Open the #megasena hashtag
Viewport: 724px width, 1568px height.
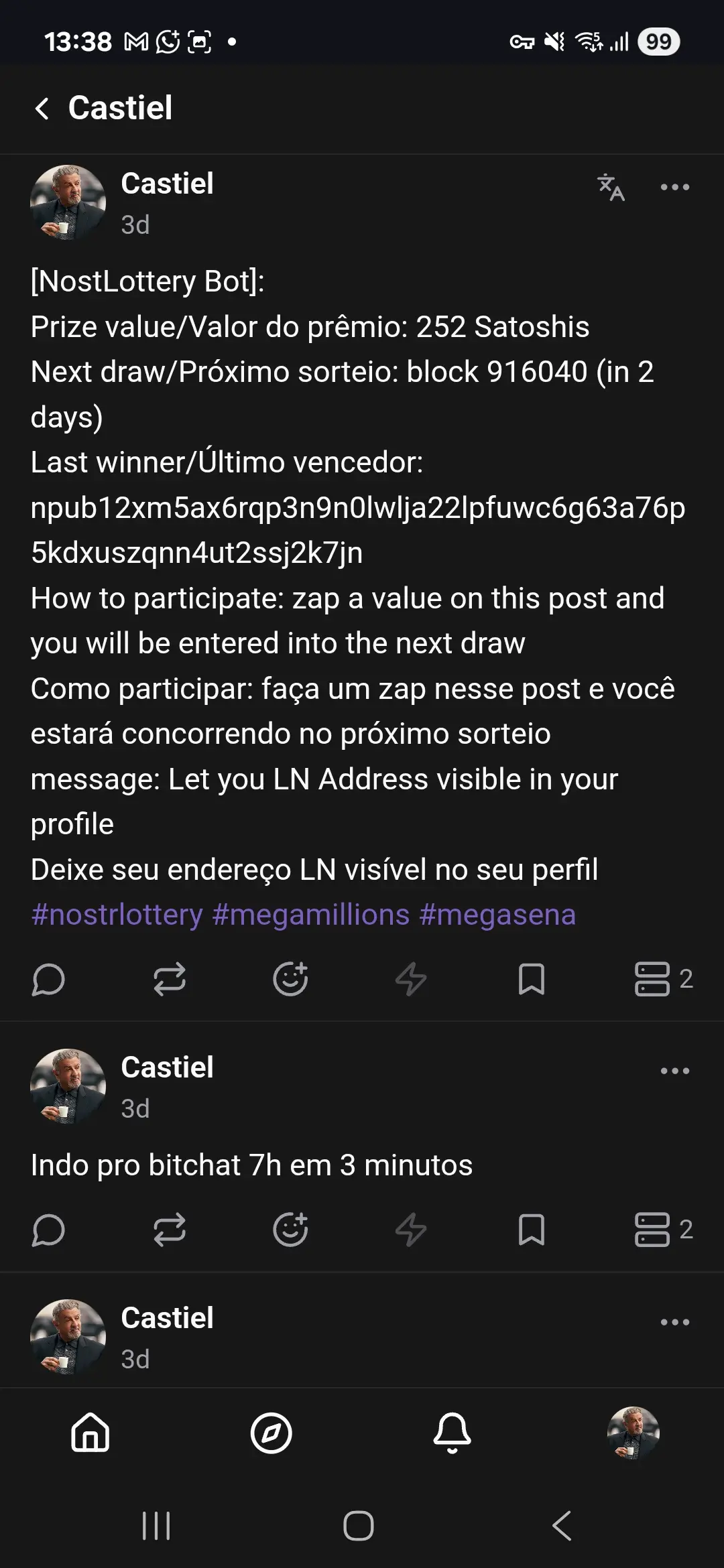pos(497,915)
